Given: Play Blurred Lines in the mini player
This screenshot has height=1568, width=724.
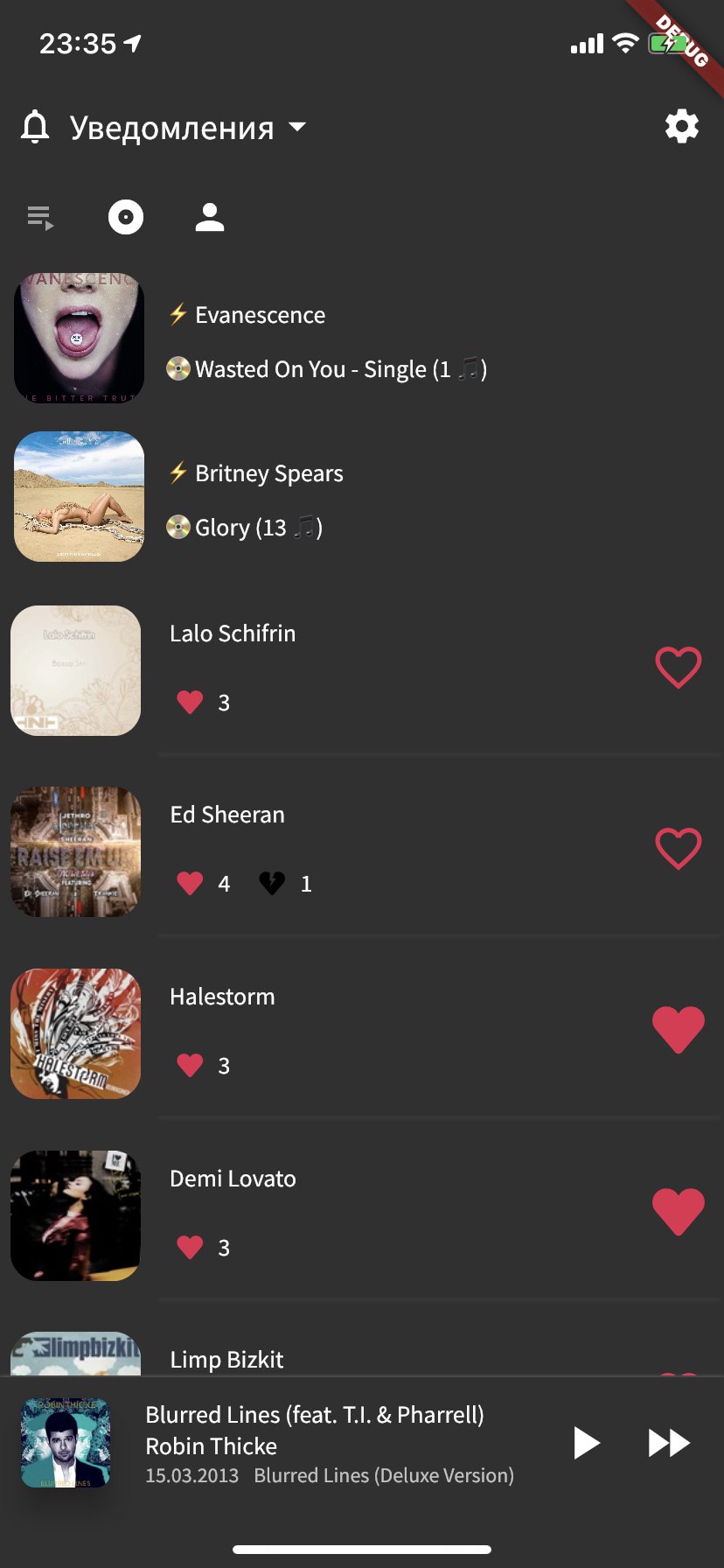Looking at the screenshot, I should tap(587, 1443).
